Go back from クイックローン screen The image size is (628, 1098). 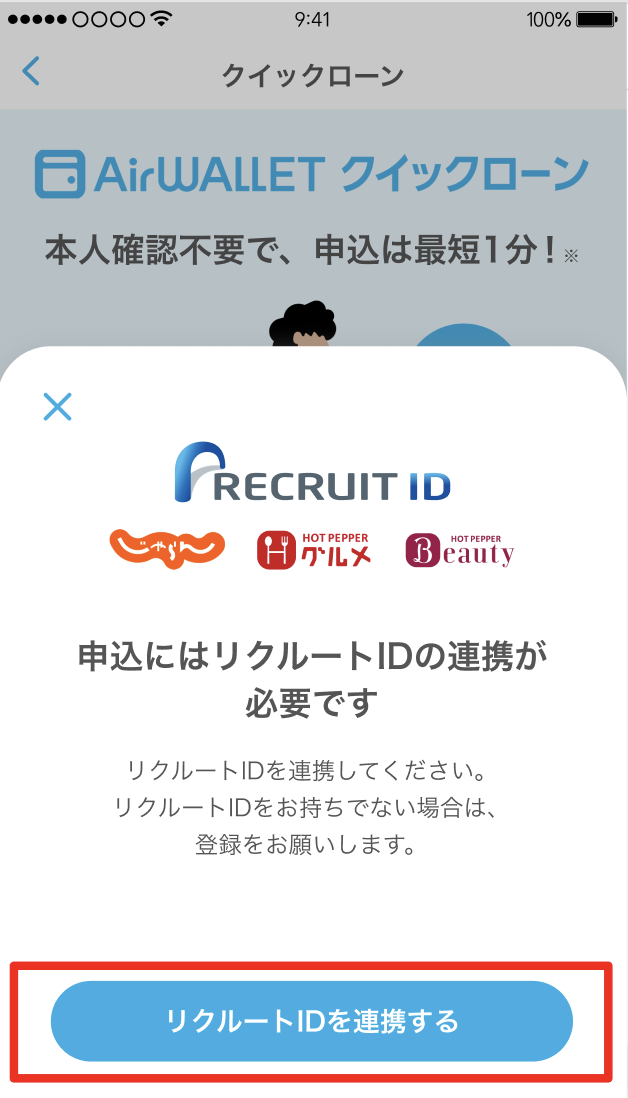coord(32,72)
